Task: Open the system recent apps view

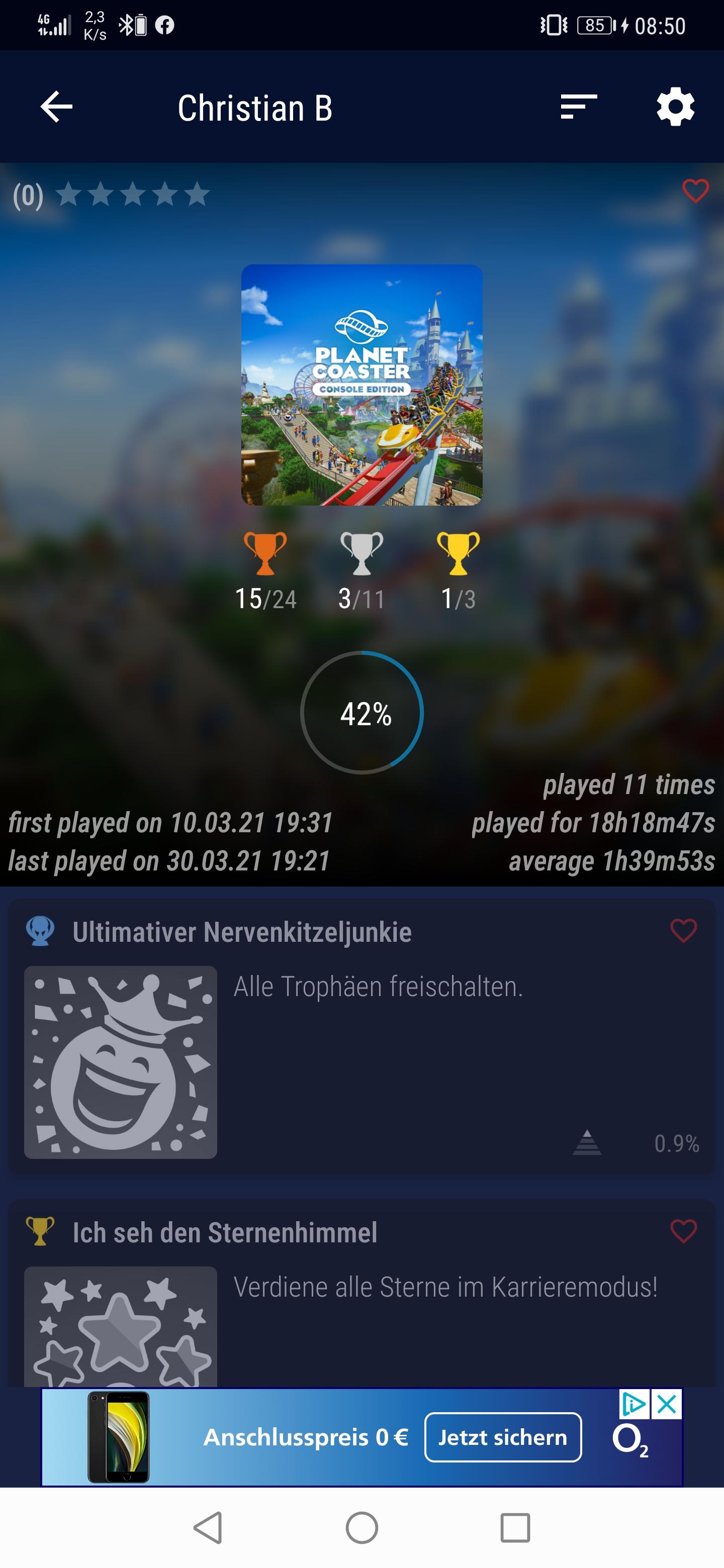Action: click(515, 1528)
